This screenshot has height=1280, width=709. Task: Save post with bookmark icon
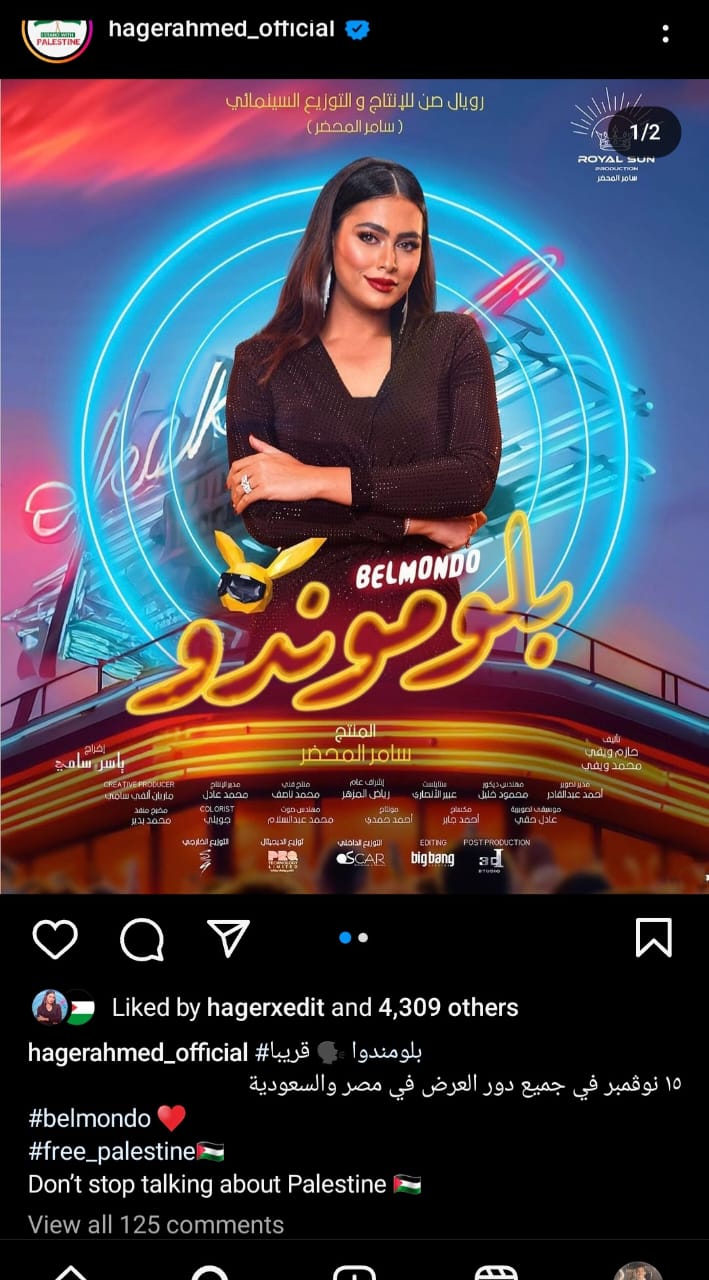654,938
